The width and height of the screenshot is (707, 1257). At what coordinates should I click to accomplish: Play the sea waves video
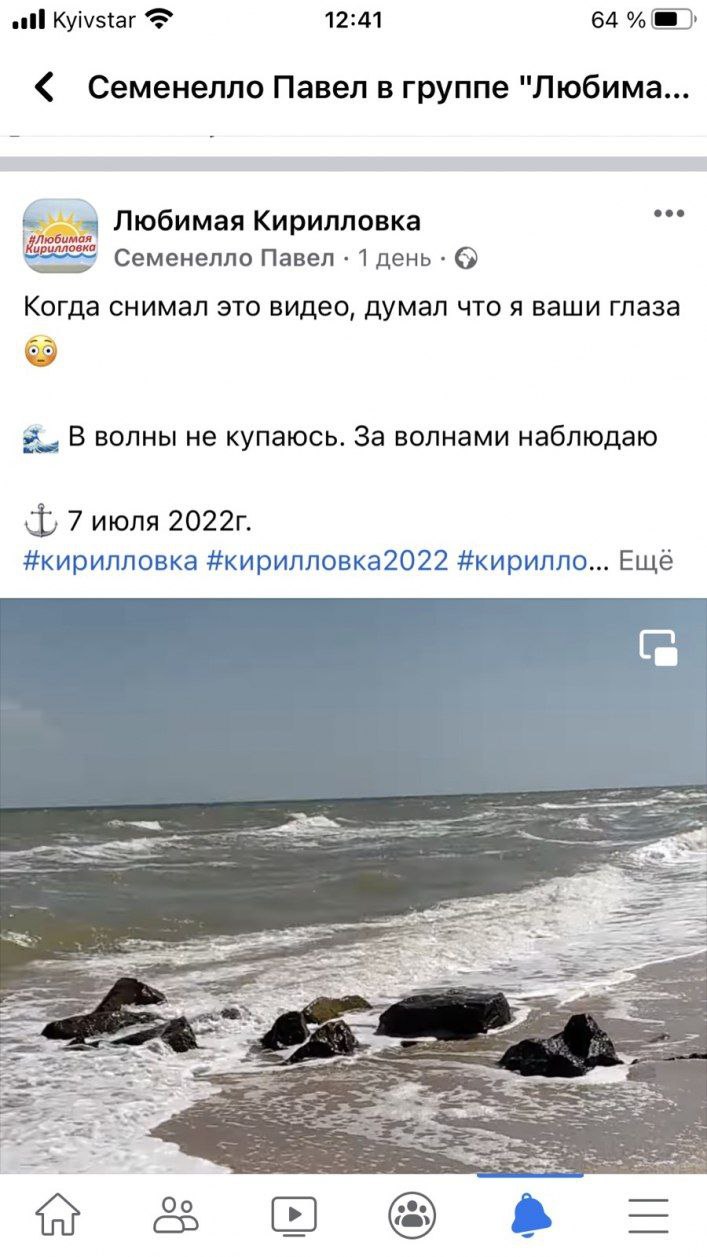click(353, 885)
